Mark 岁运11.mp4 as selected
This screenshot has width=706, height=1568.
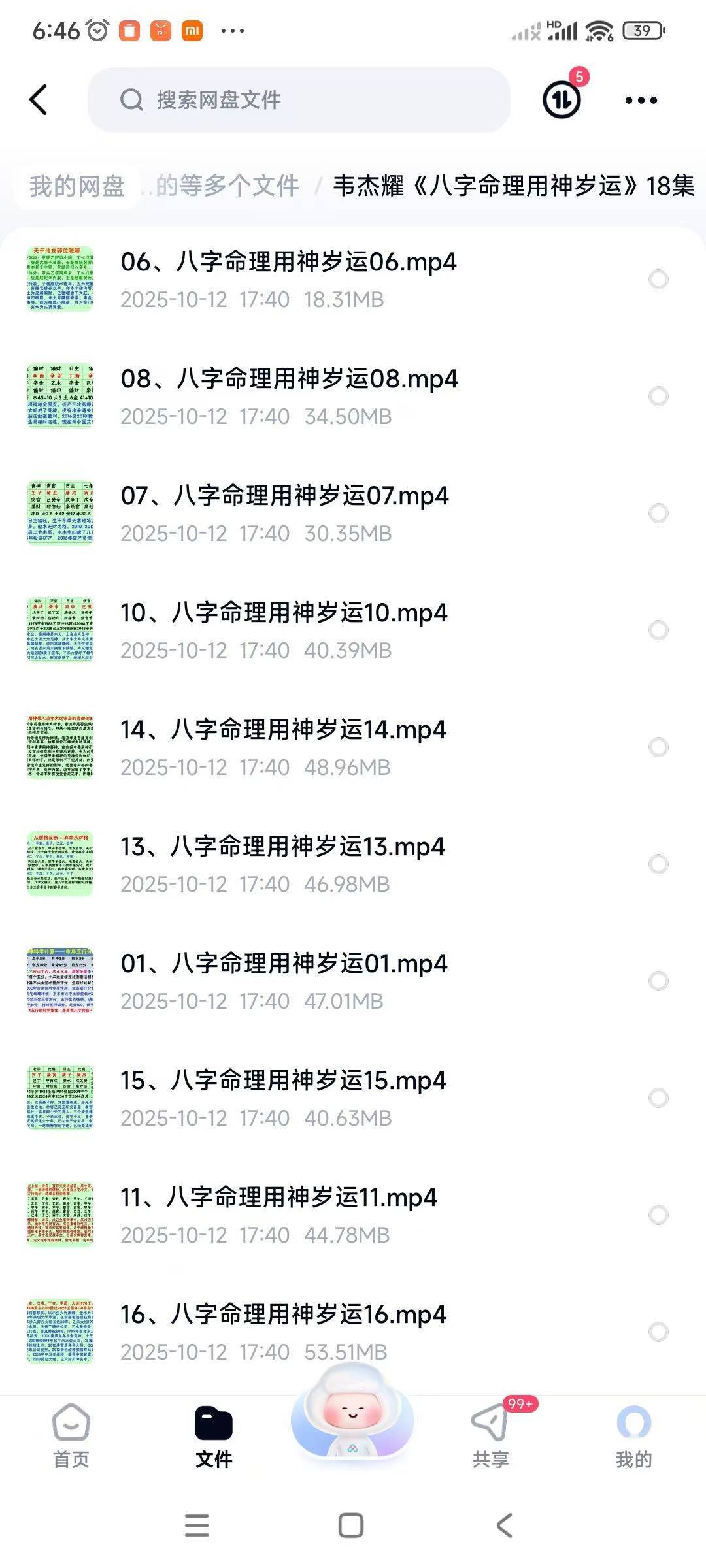coord(658,1215)
